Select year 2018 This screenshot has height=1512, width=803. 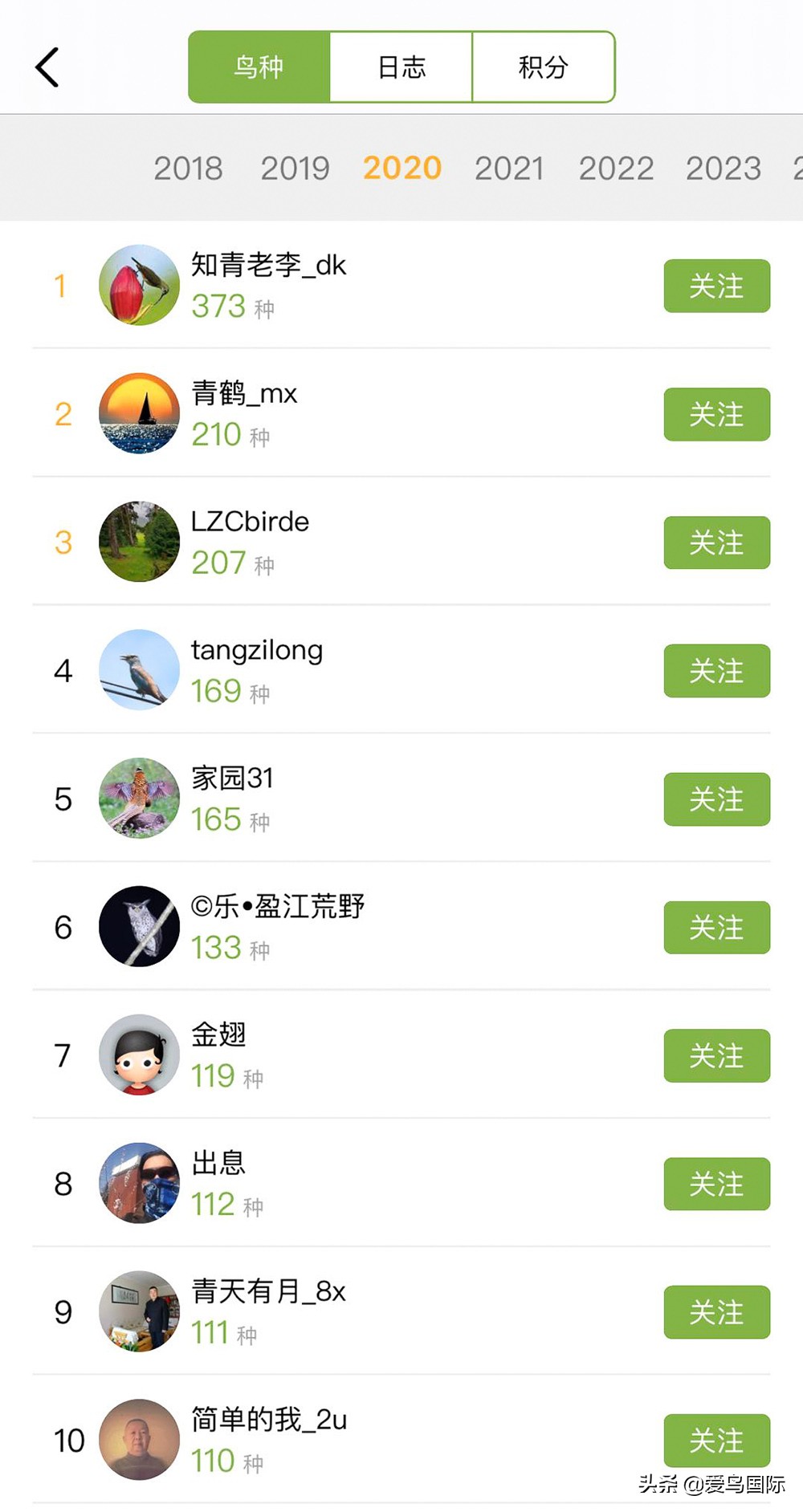click(188, 169)
